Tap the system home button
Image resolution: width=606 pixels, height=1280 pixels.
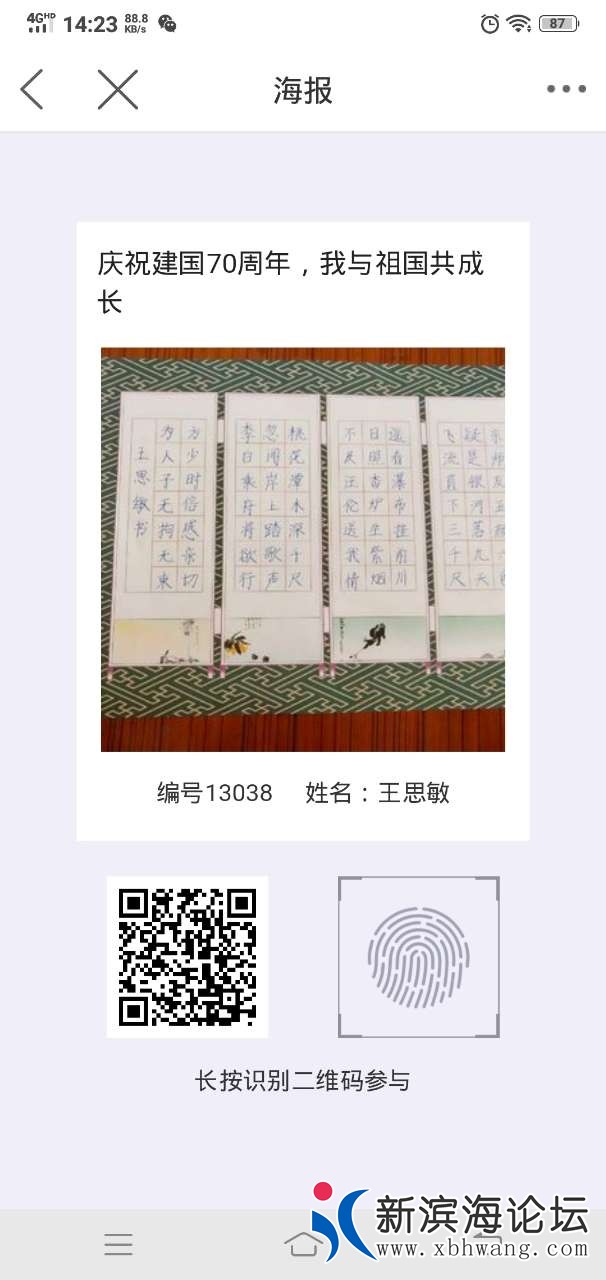coord(302,1244)
